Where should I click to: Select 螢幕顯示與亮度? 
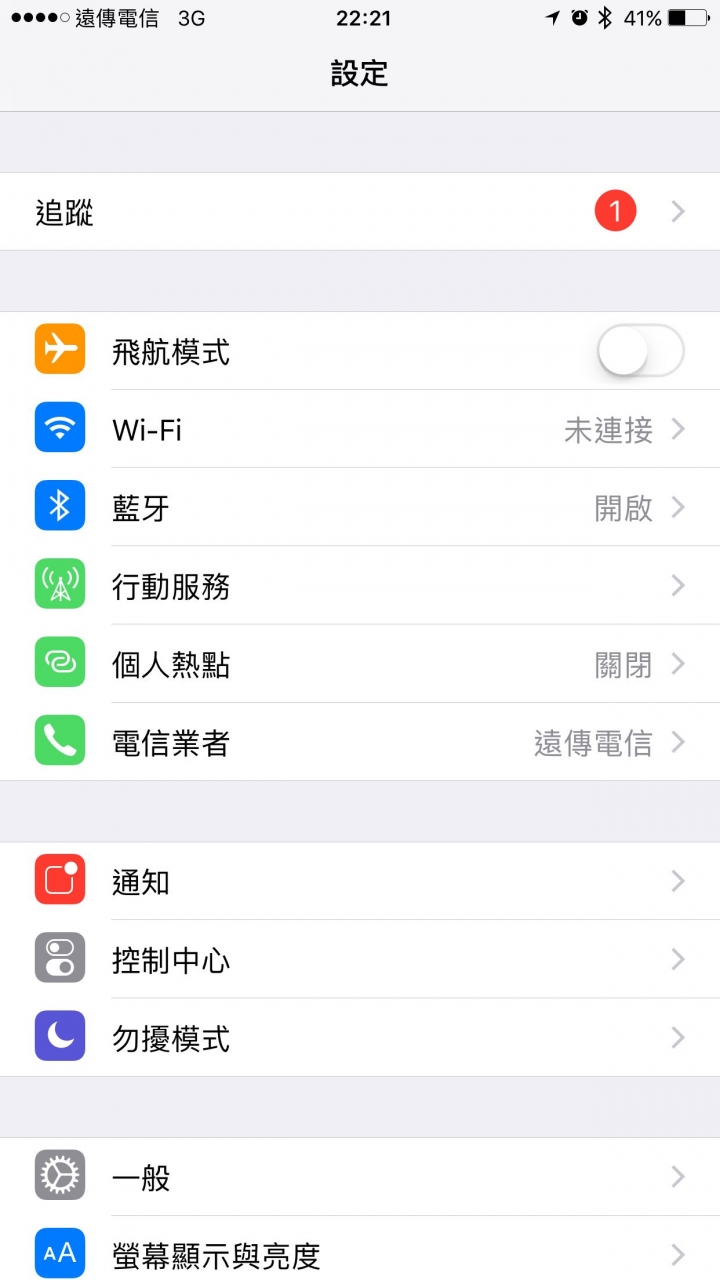360,1254
